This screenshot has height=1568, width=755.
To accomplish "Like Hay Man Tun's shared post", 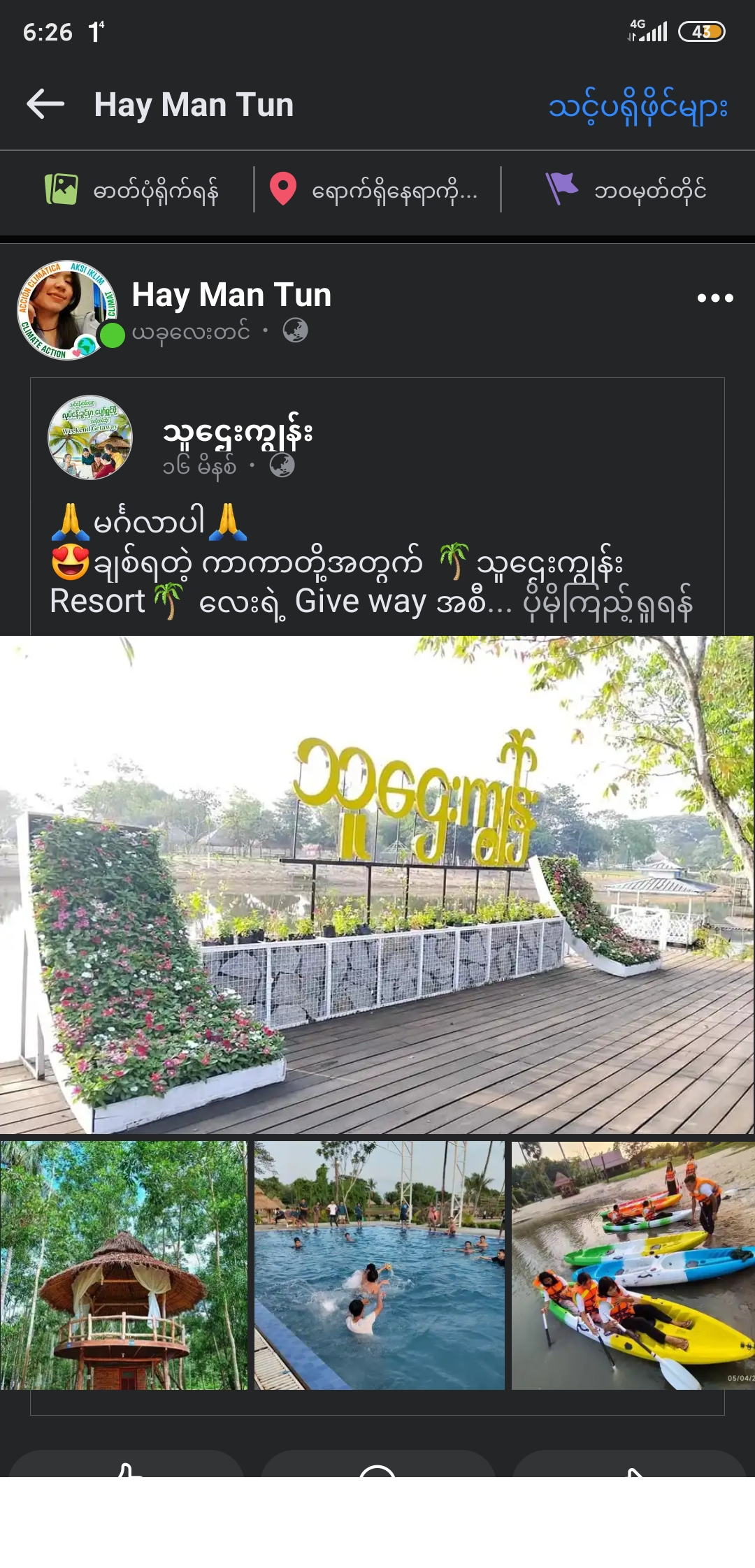I will click(126, 1466).
